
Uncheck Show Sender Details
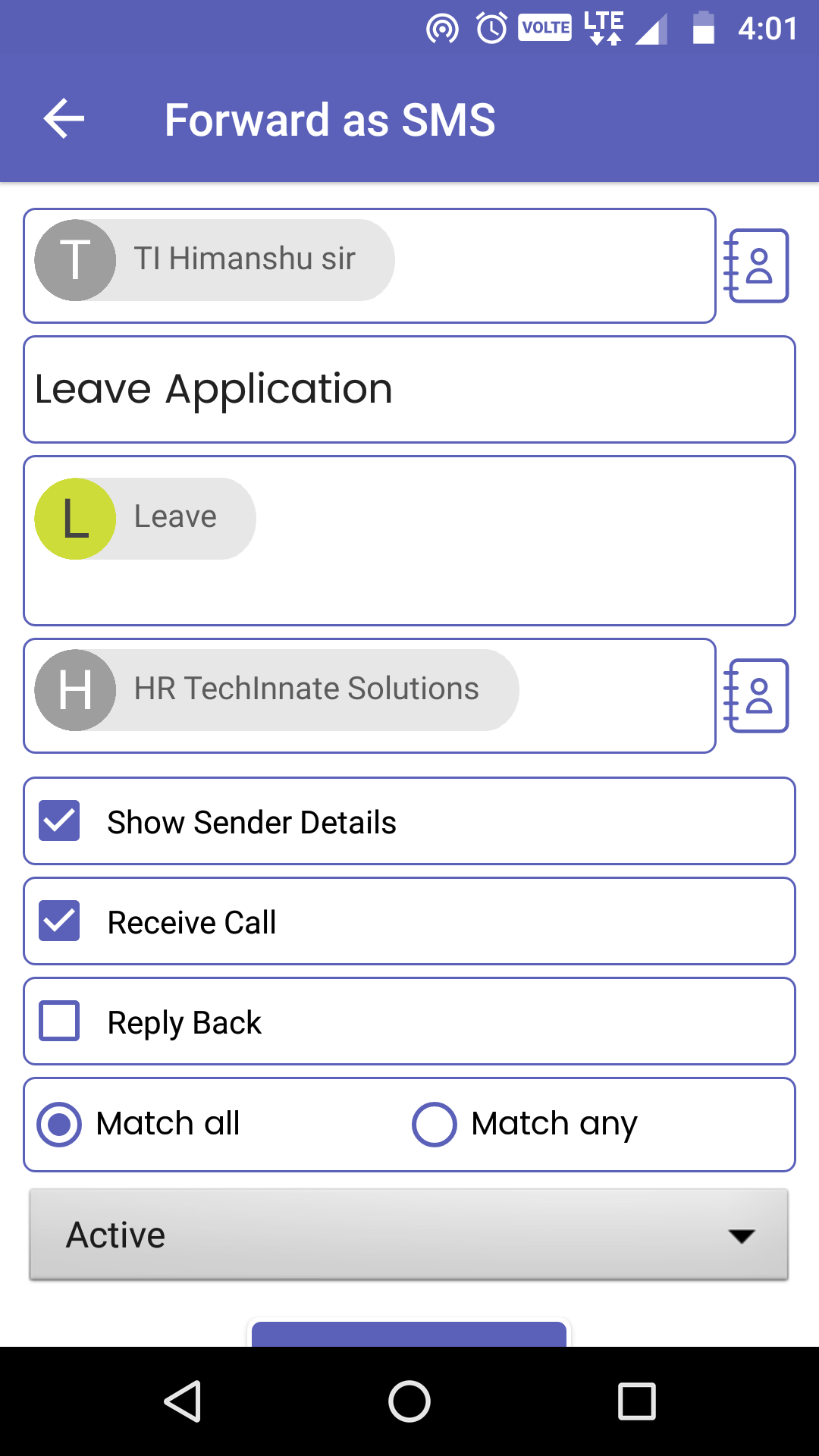pos(58,821)
